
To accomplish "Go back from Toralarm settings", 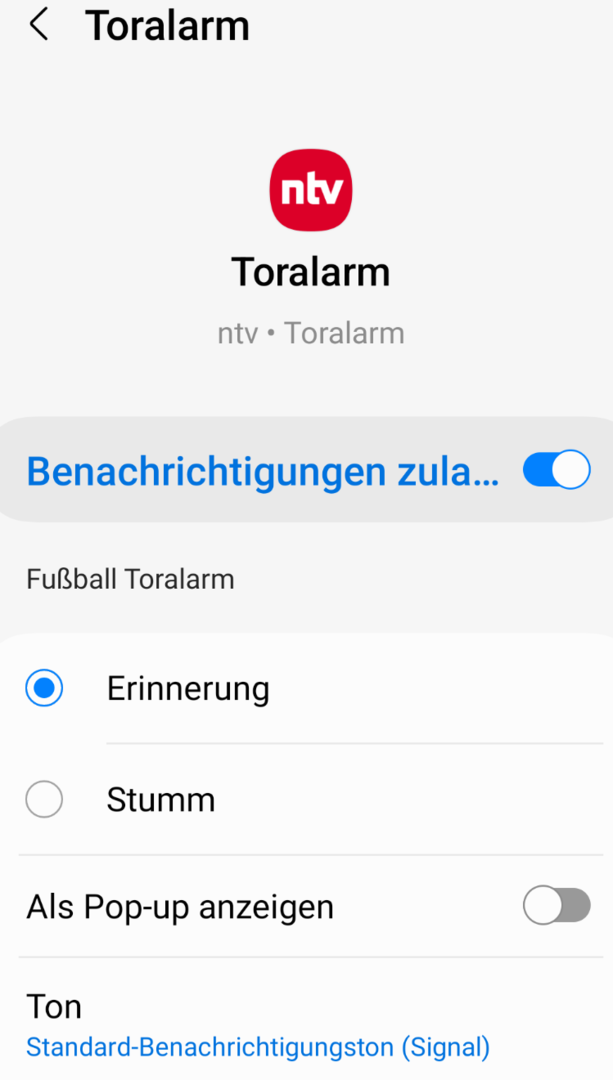I will [39, 26].
